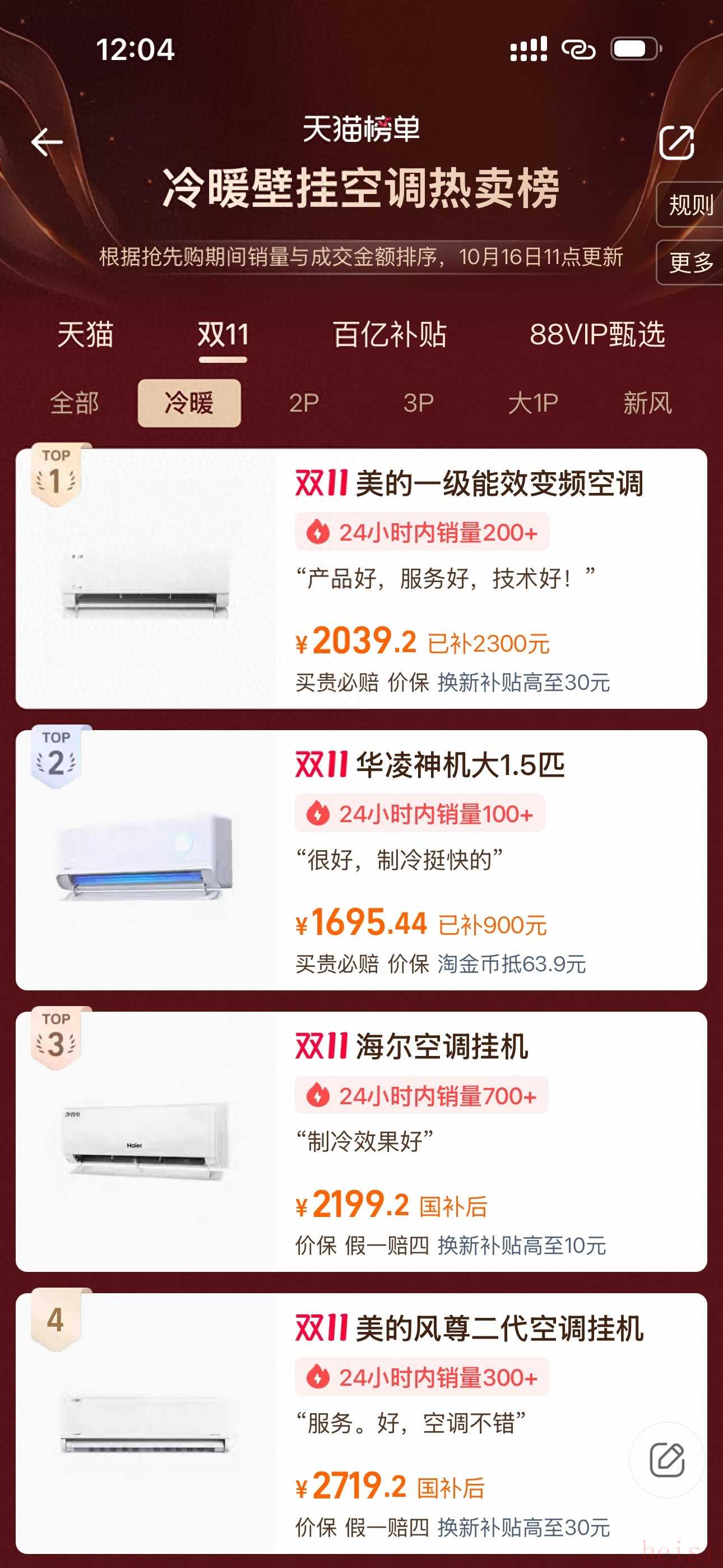Switch to the 百亿补贴 tab
The image size is (723, 1568).
(390, 335)
